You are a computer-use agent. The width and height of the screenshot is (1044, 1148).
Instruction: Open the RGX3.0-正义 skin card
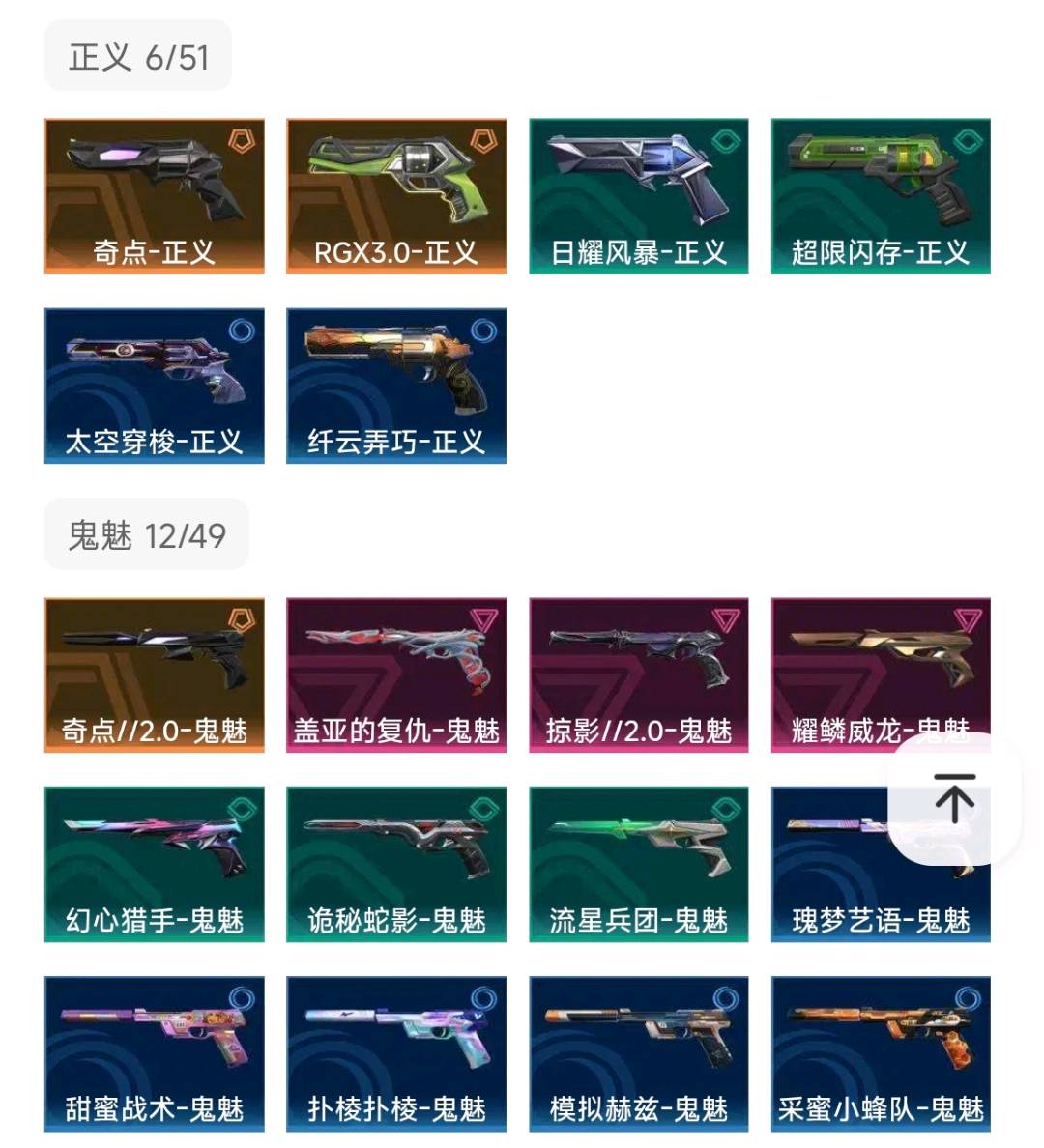(x=396, y=196)
